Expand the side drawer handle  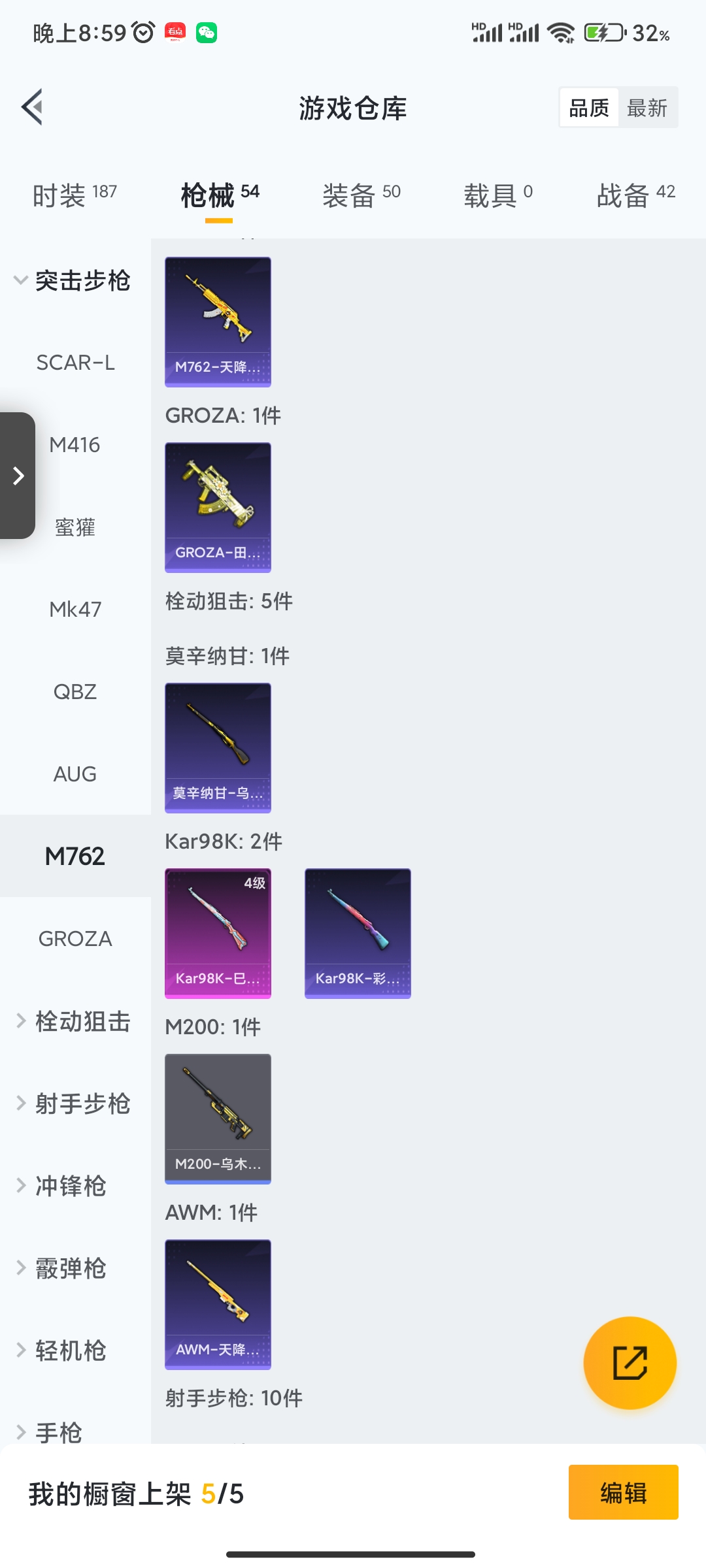click(18, 476)
